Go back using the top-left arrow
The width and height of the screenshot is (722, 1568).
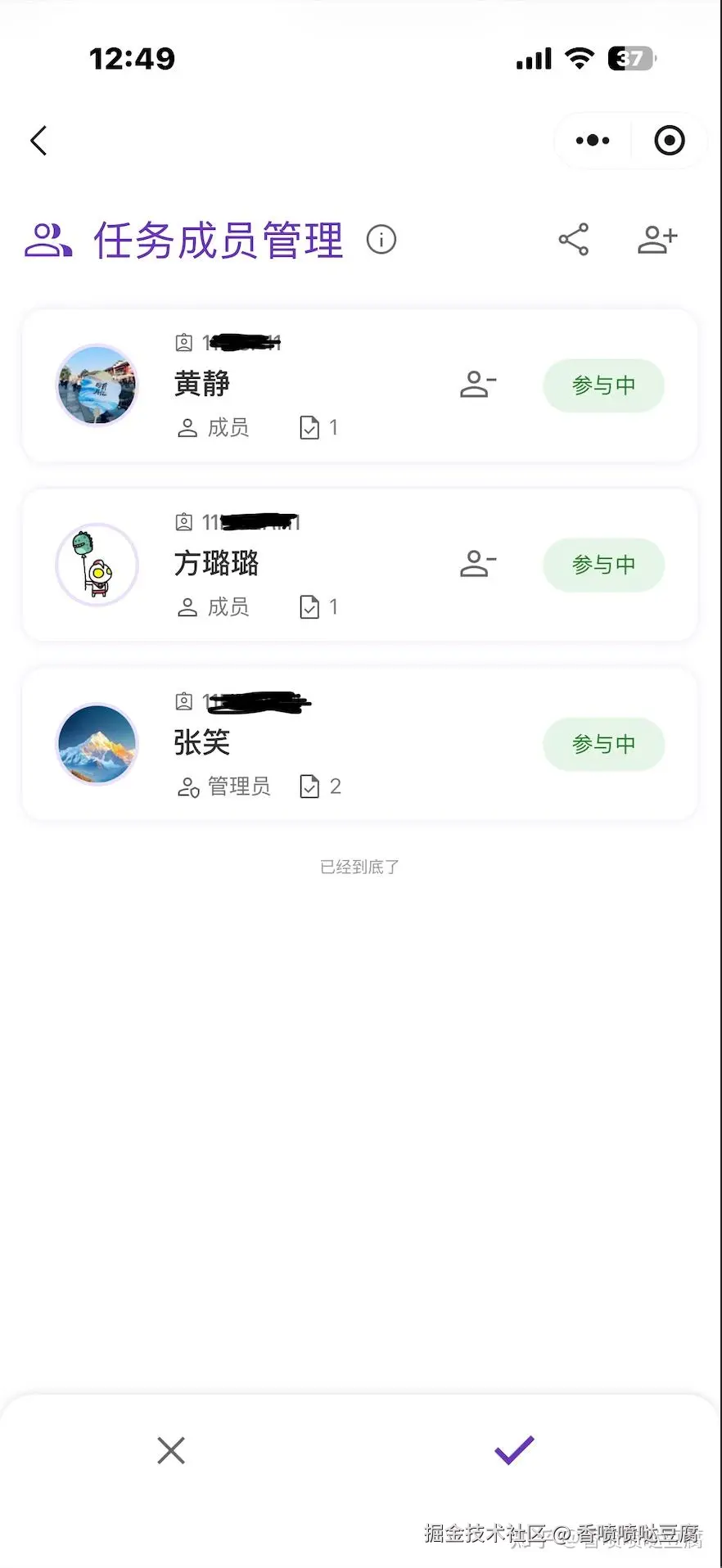38,141
